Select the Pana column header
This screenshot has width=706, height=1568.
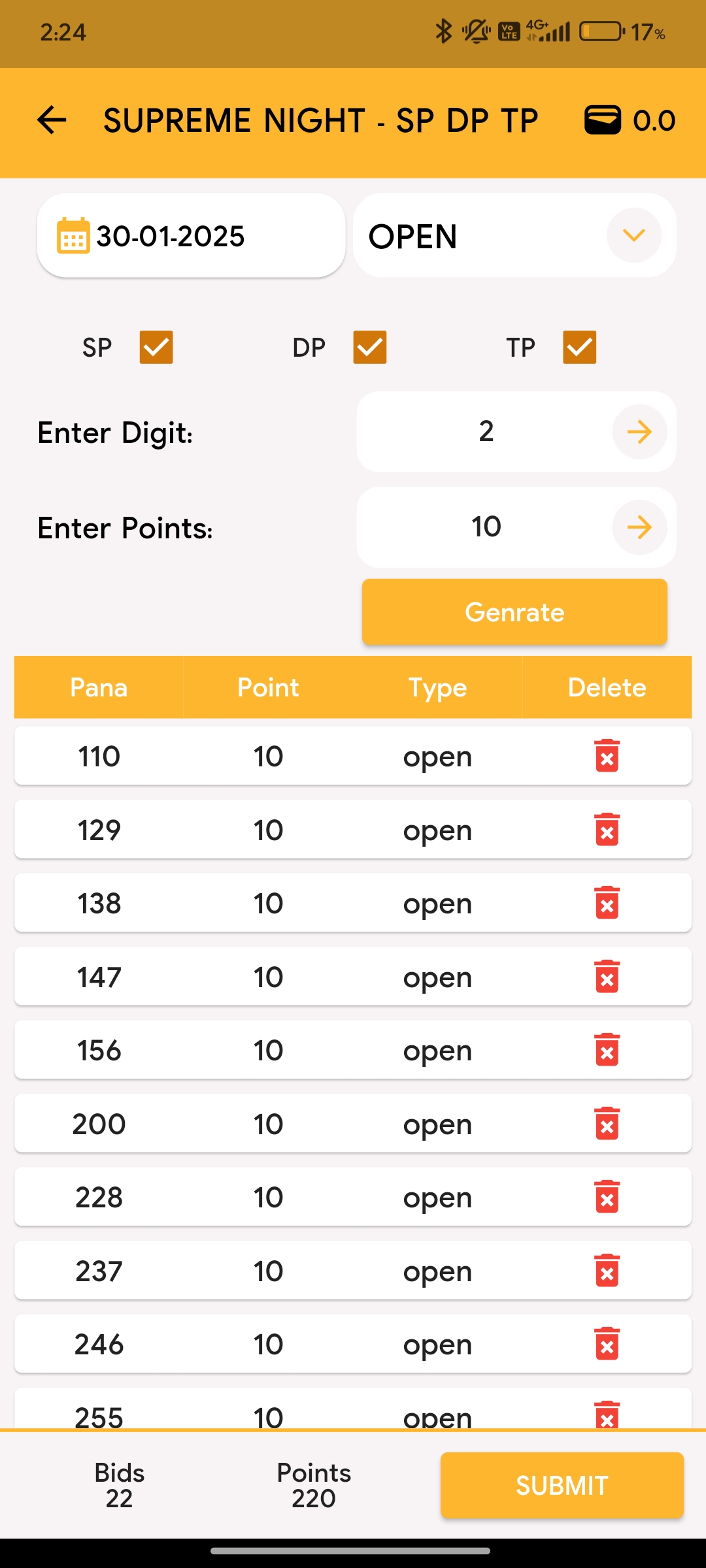click(x=99, y=687)
